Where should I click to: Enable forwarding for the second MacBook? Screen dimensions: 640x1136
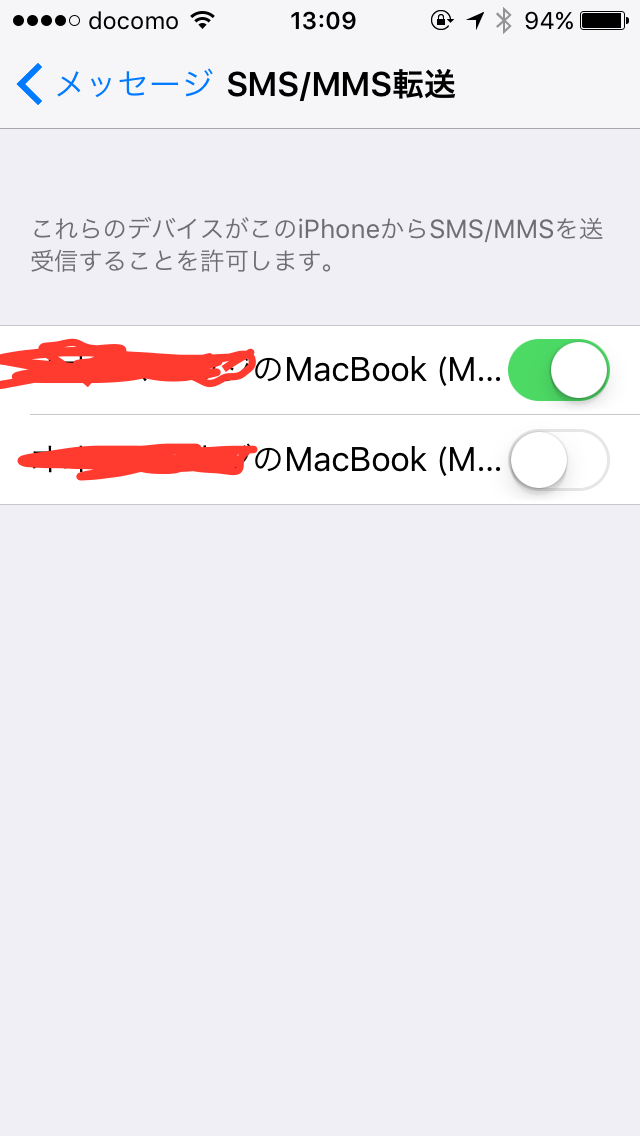(558, 460)
